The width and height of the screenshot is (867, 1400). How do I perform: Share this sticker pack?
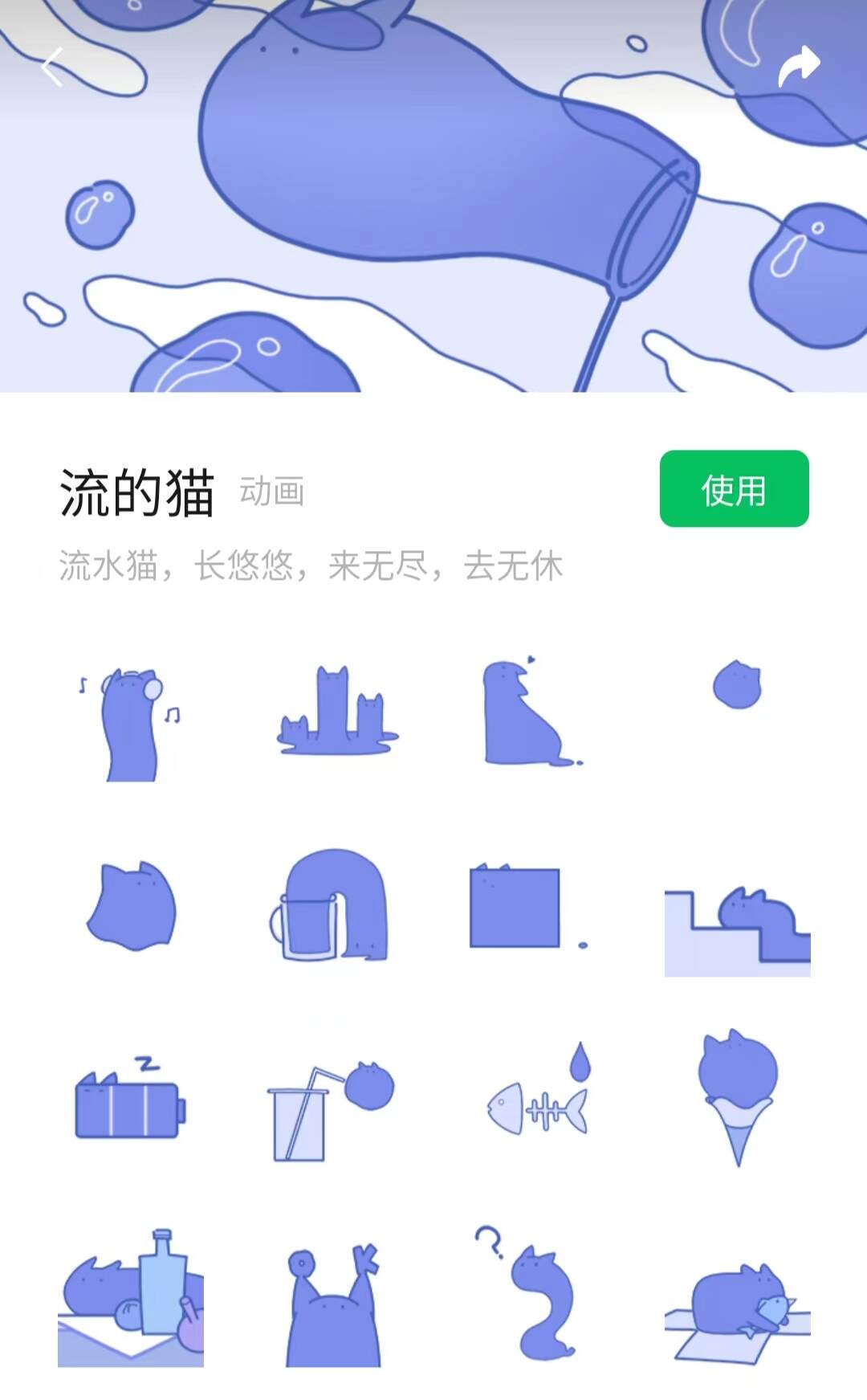(x=799, y=66)
